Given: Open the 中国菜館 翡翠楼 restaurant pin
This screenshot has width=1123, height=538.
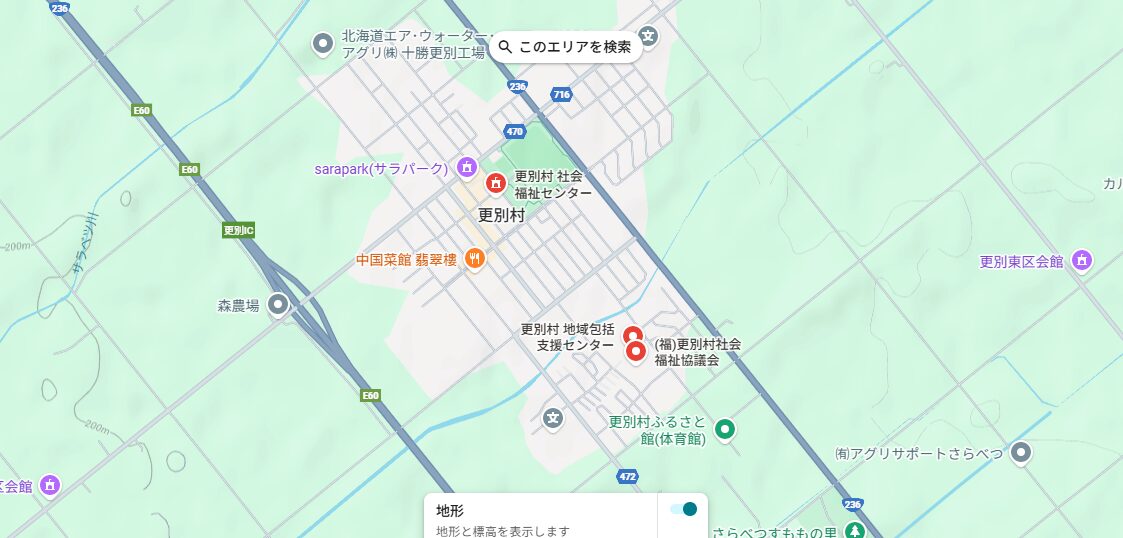Looking at the screenshot, I should (x=475, y=259).
